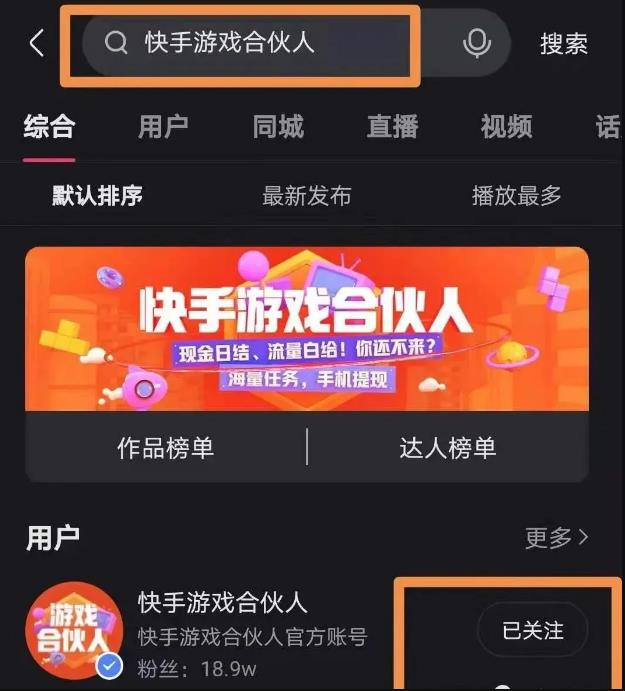Open the 快手游戏合伙人 promo banner
The width and height of the screenshot is (625, 691).
coord(307,329)
